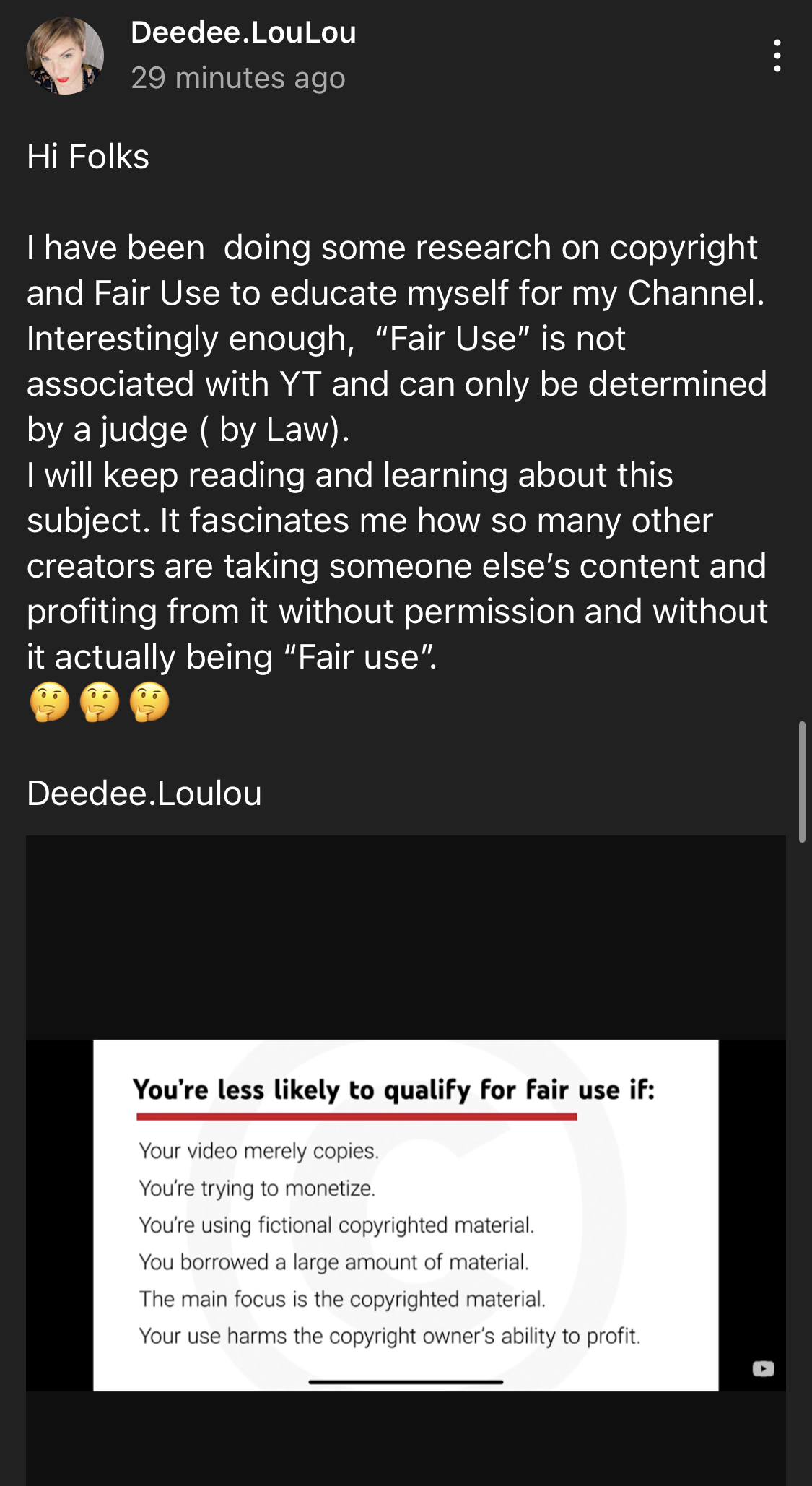Open the post's three-dot overflow menu
The height and width of the screenshot is (1486, 812).
click(x=777, y=56)
